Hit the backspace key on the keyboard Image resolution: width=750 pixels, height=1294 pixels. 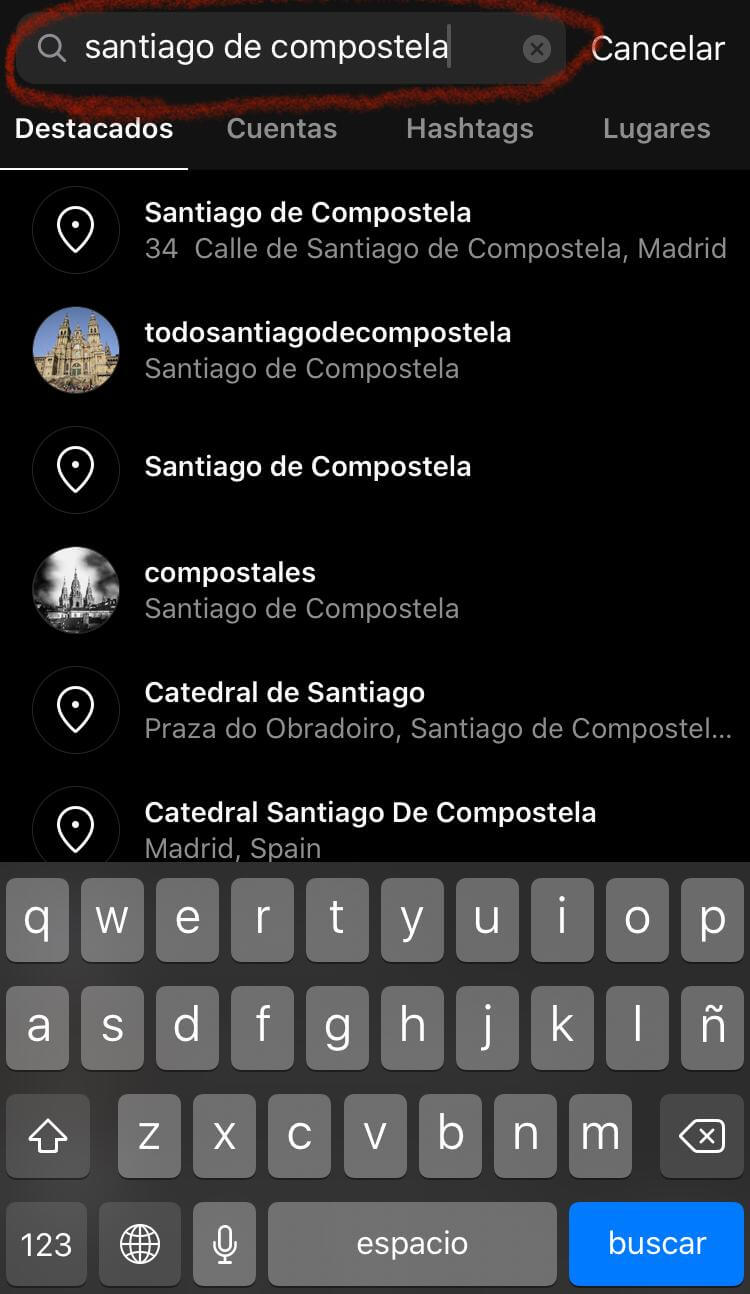(x=701, y=1135)
